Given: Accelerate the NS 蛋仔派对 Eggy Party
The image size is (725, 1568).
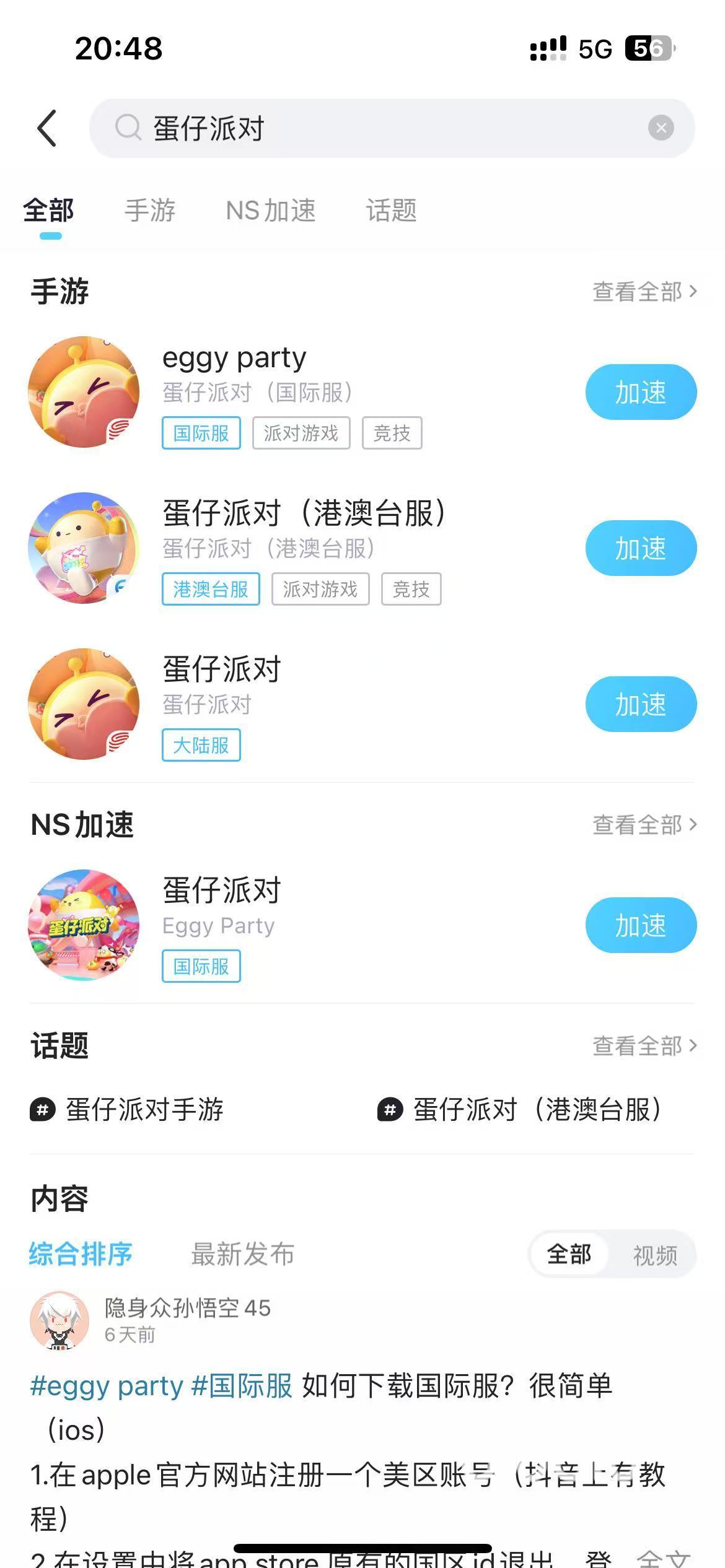Looking at the screenshot, I should pos(641,925).
